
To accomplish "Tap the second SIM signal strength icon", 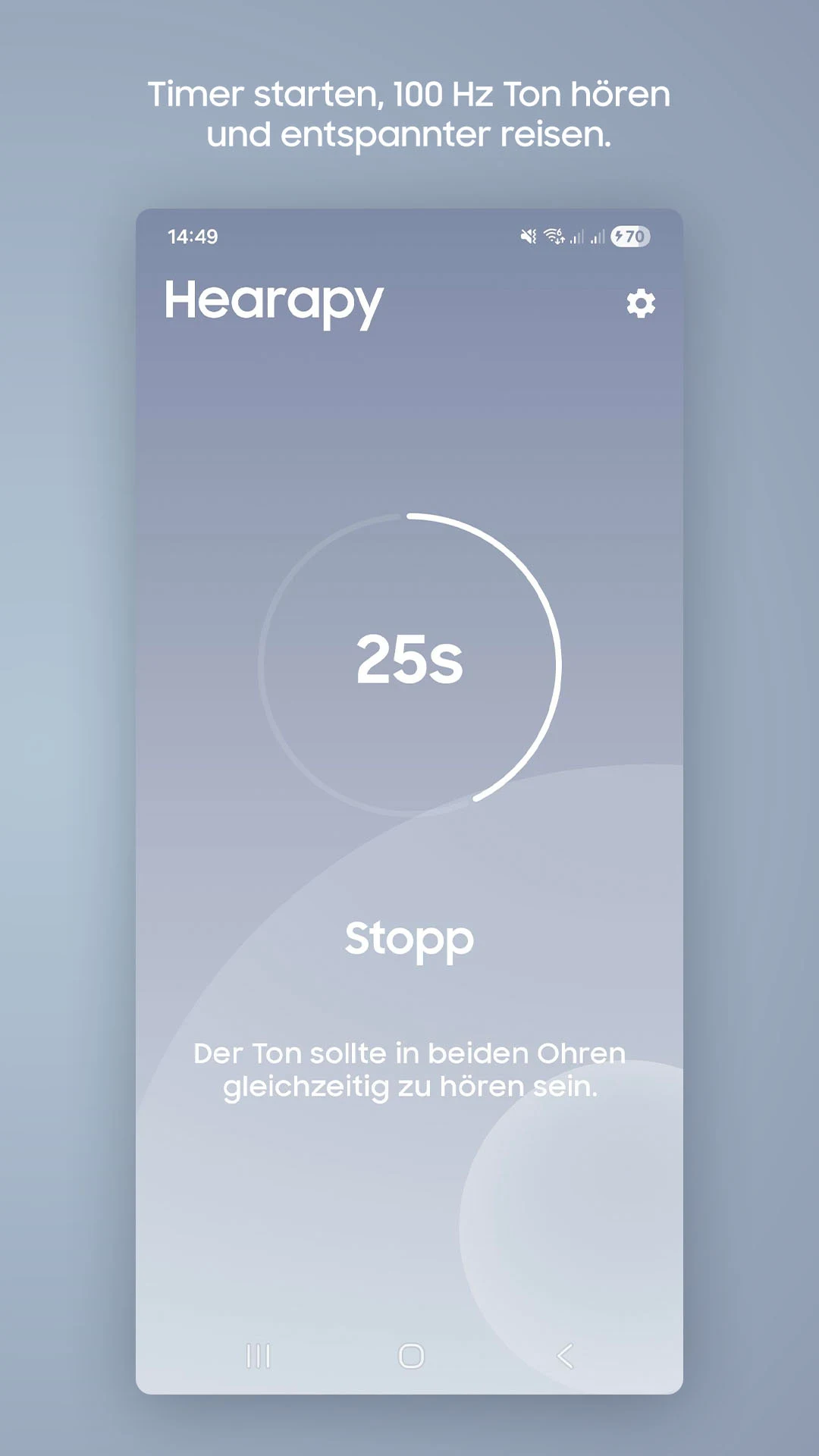I will tap(601, 237).
